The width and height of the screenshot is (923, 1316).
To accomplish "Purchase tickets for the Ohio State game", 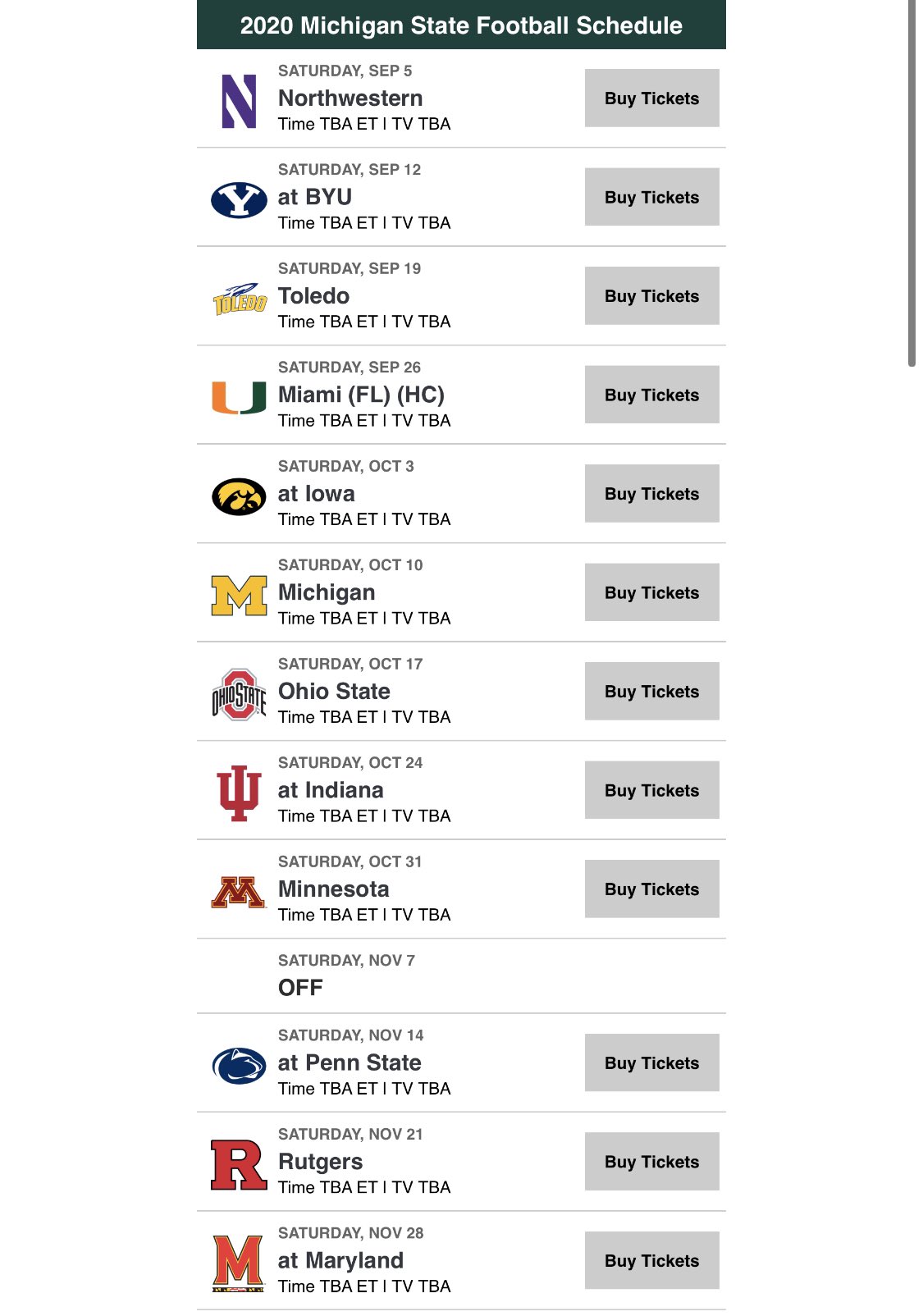I will point(651,692).
